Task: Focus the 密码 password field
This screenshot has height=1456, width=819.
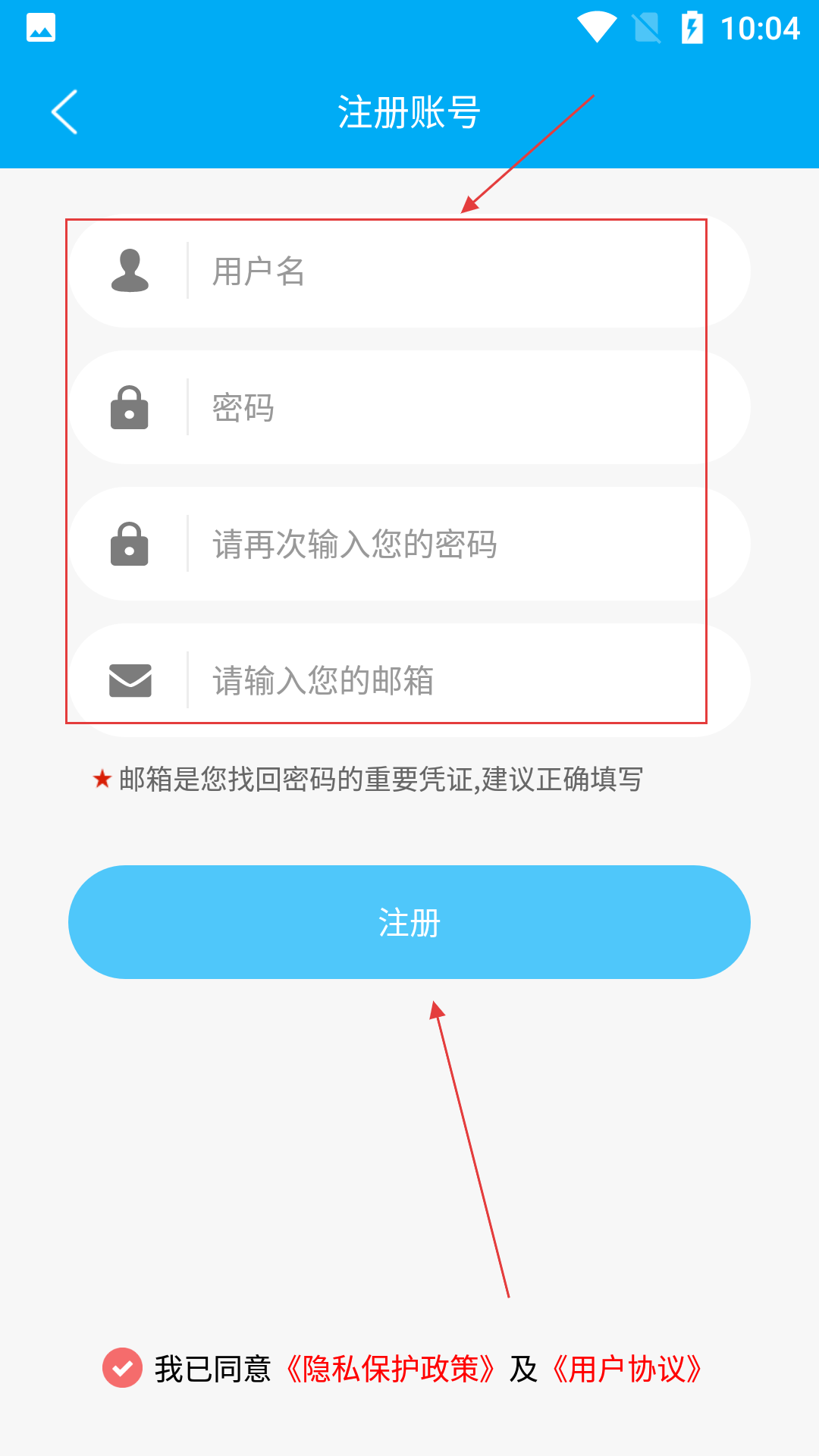Action: (x=409, y=407)
